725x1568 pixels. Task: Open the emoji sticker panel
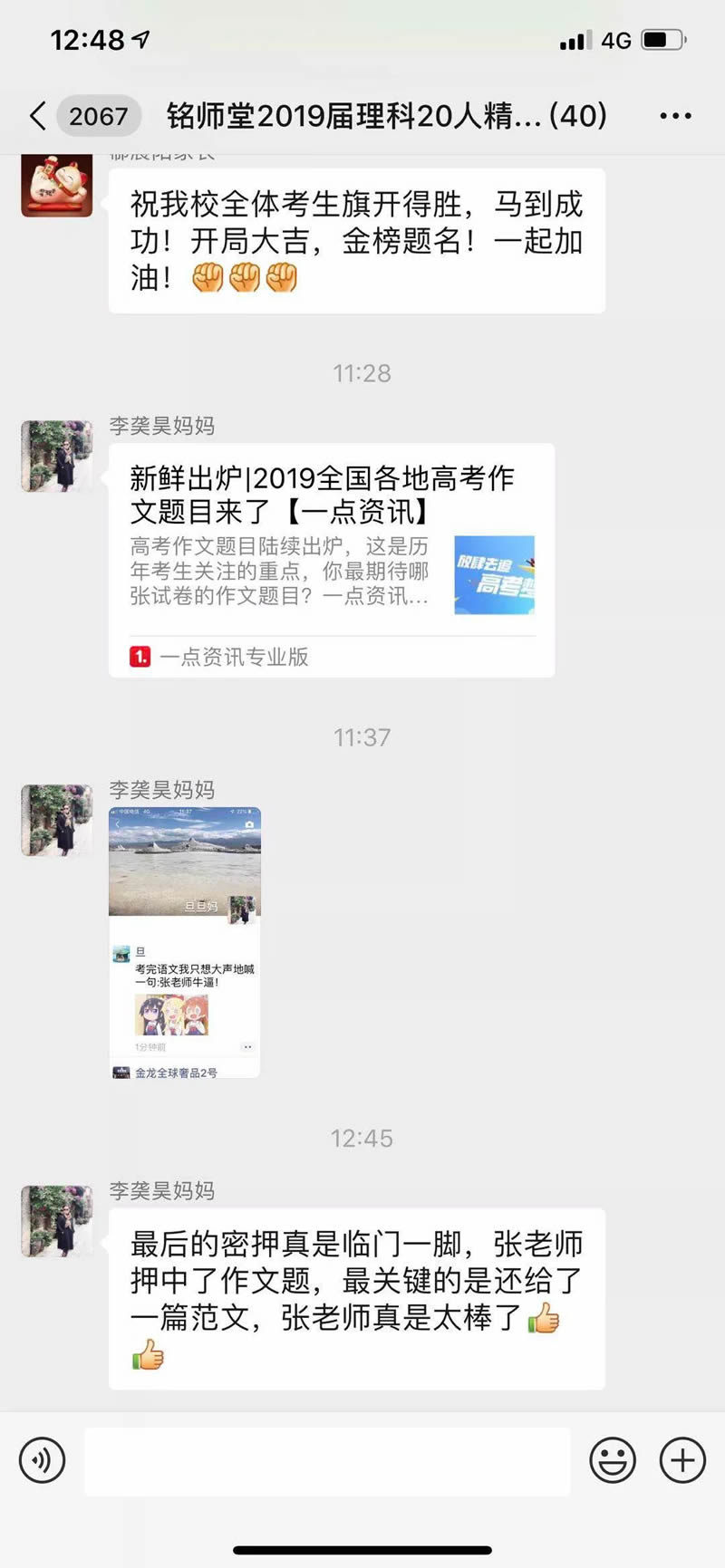click(613, 1460)
